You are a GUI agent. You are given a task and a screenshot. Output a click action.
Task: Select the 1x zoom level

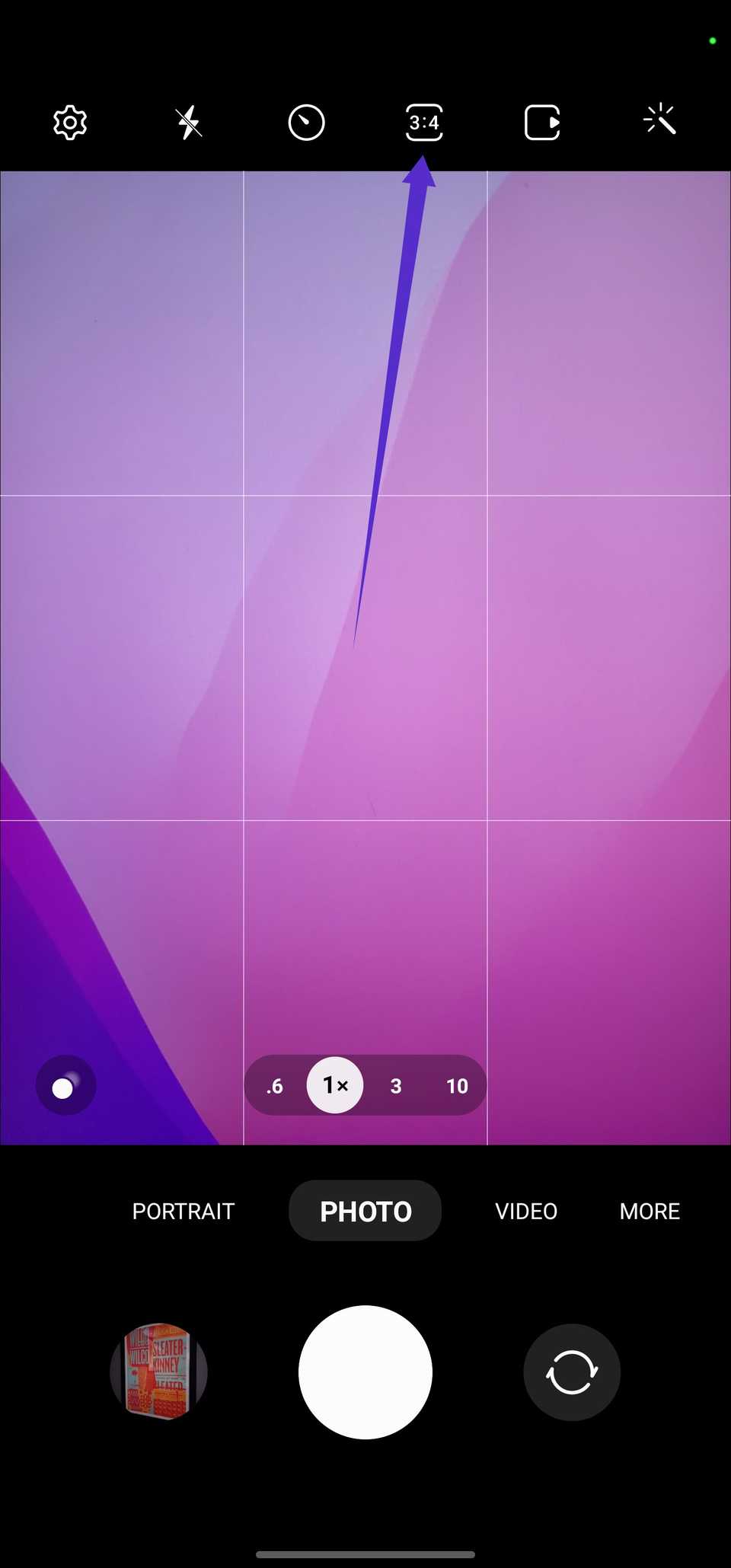tap(335, 1085)
